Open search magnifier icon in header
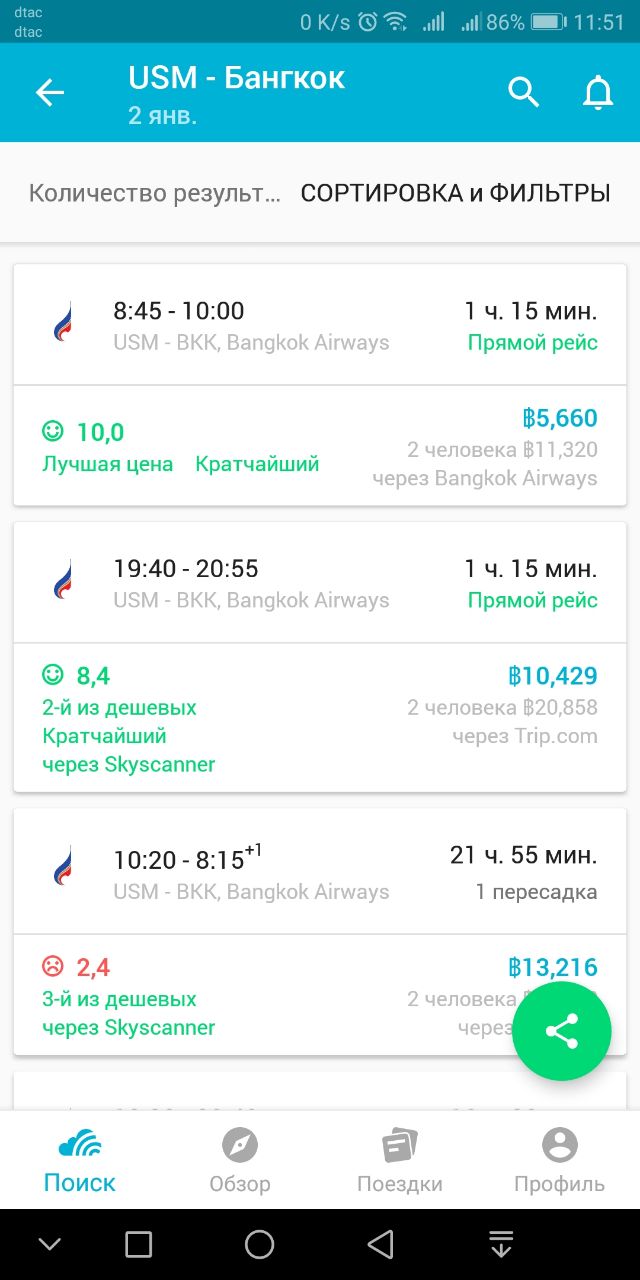The height and width of the screenshot is (1280, 640). pos(524,93)
